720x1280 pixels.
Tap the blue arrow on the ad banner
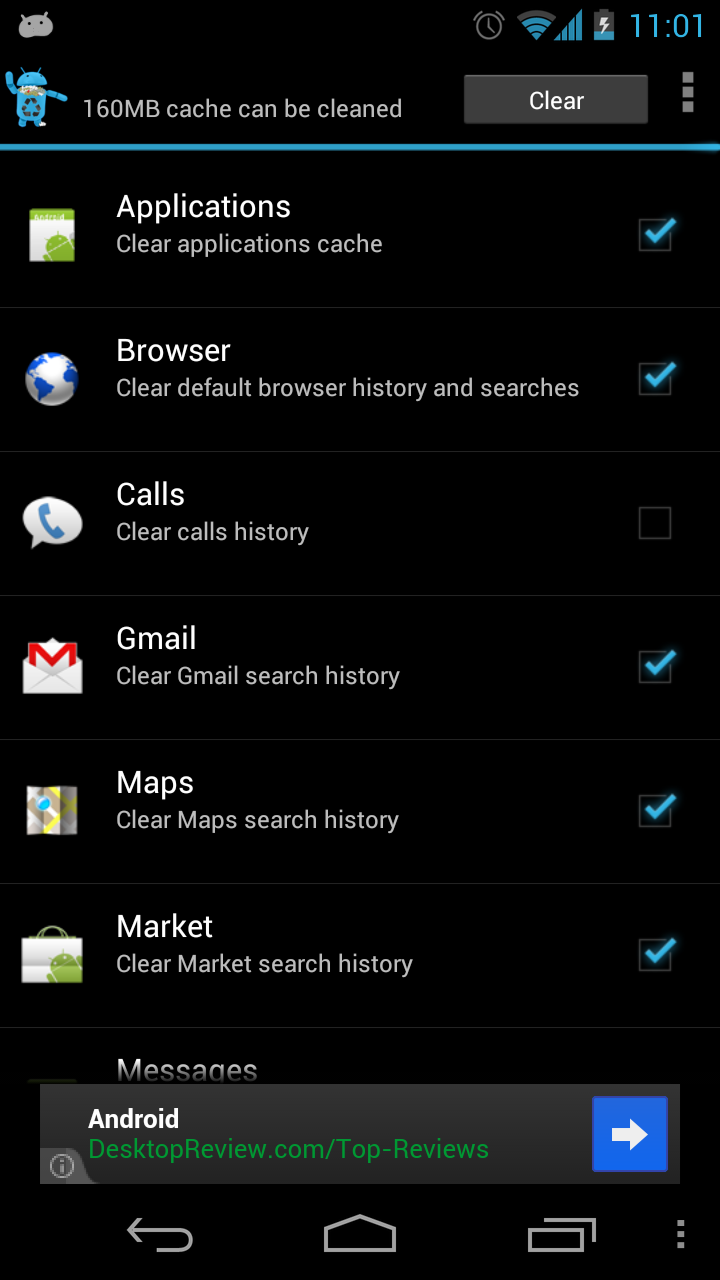(629, 1134)
